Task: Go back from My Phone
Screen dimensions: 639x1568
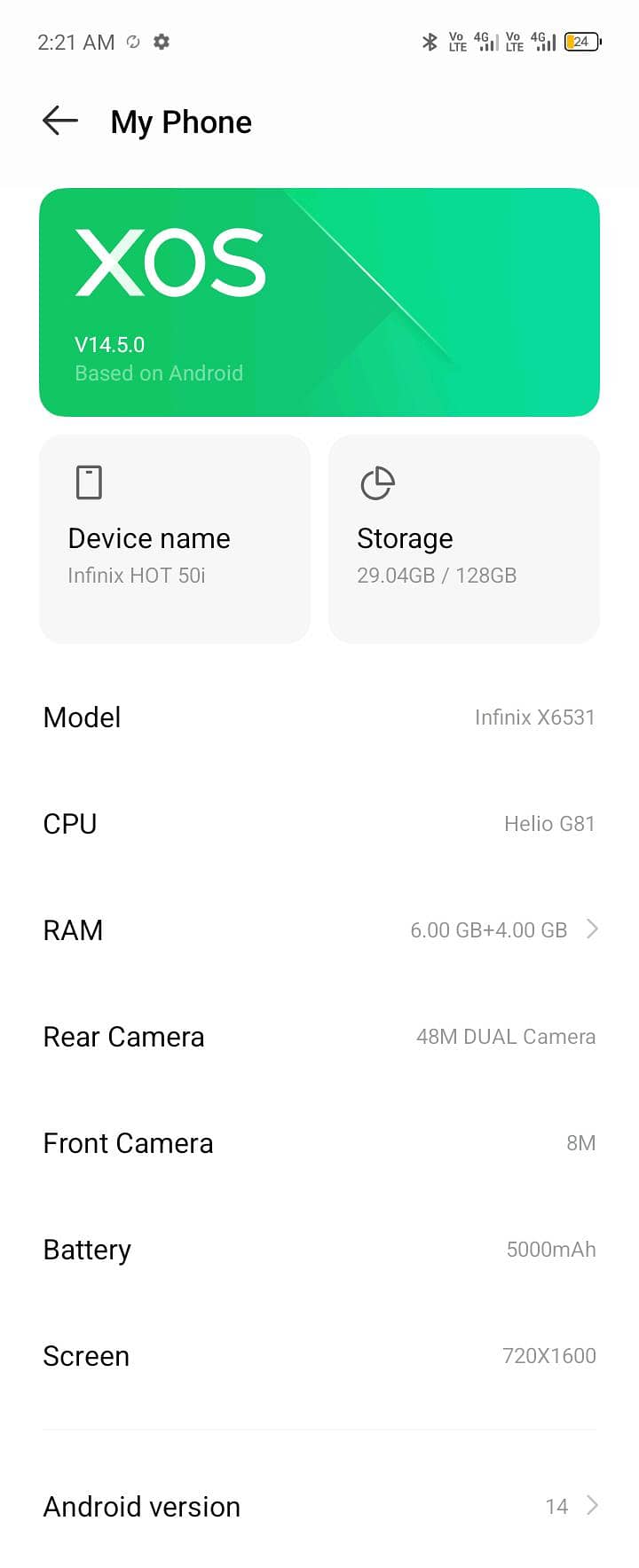Action: [60, 121]
